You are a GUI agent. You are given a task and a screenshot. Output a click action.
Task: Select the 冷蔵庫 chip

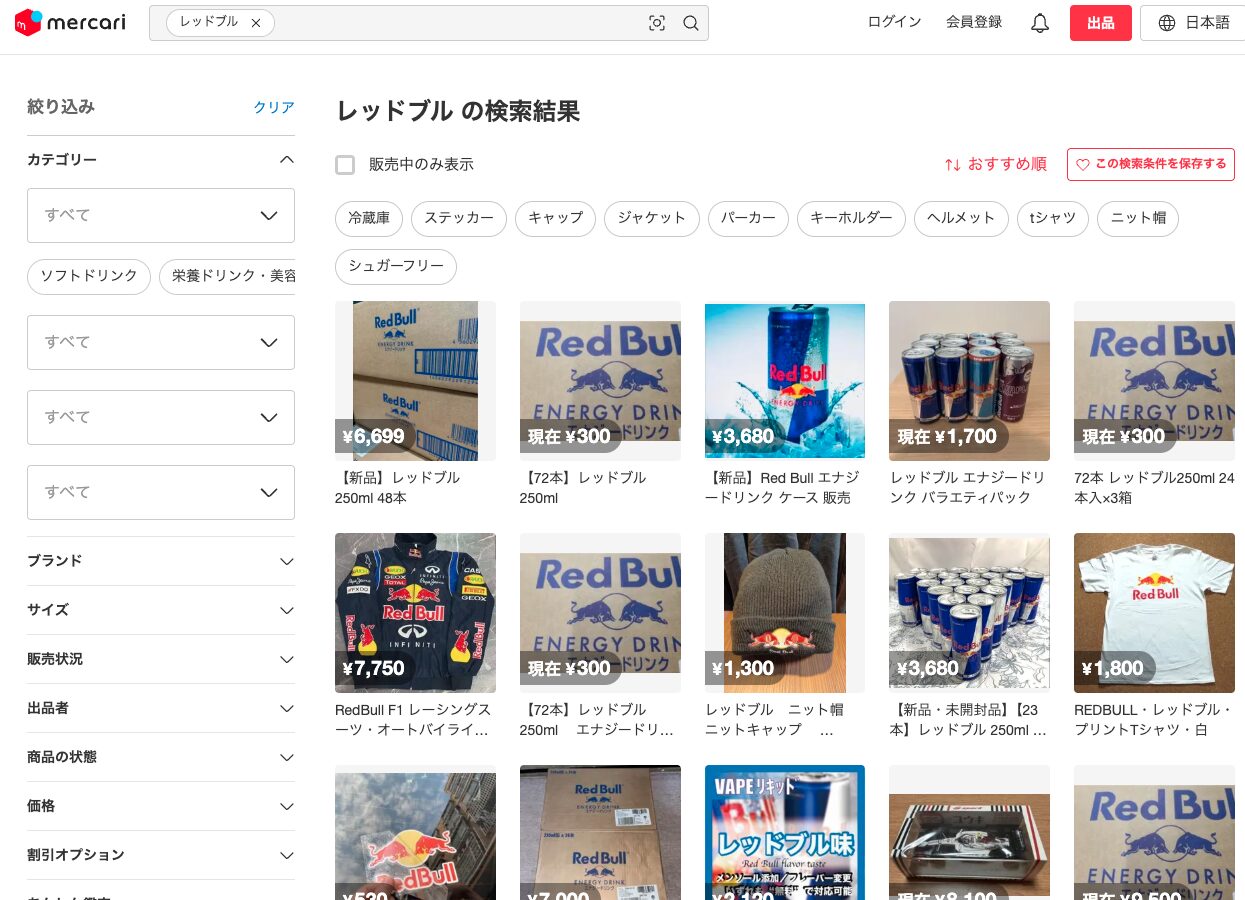click(369, 218)
